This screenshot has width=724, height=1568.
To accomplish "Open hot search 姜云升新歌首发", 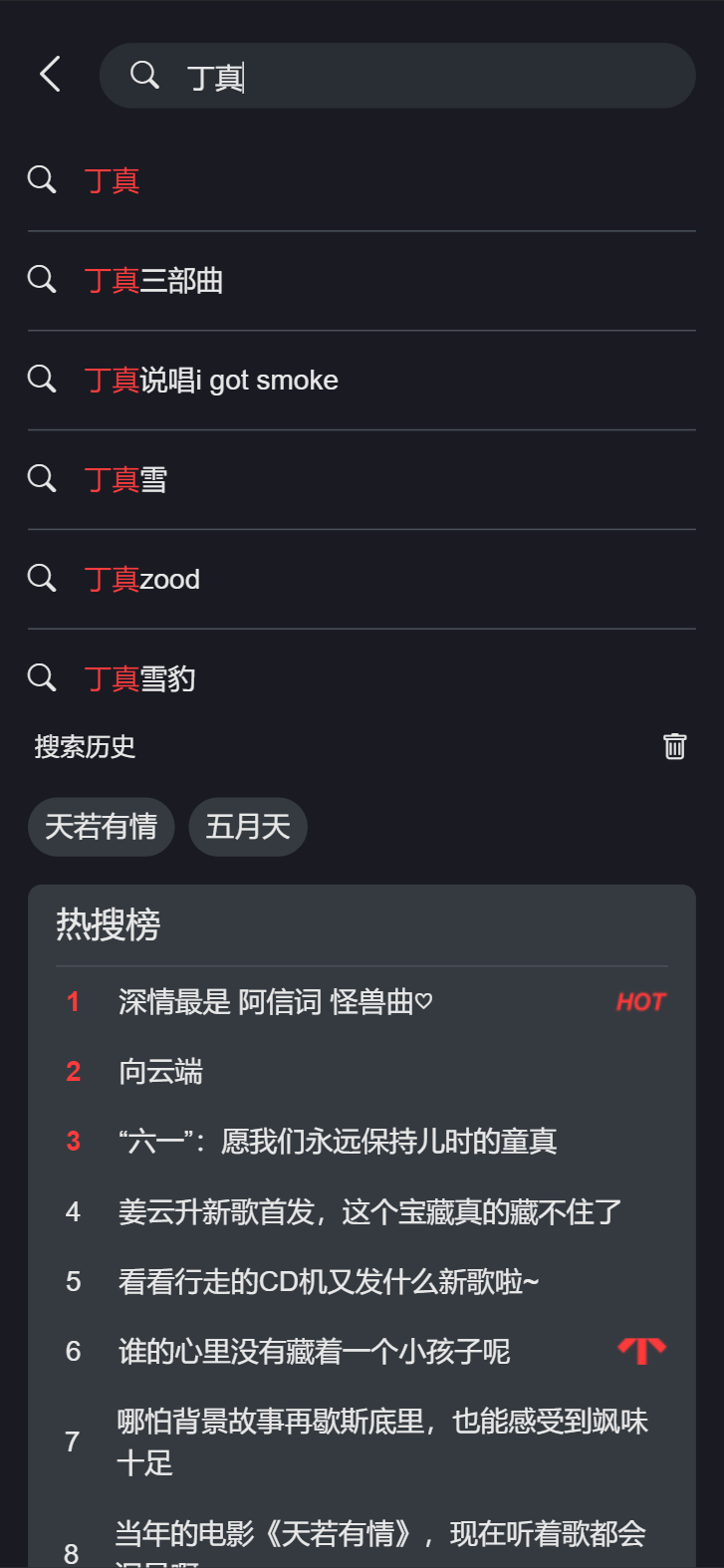I will pos(362,1212).
